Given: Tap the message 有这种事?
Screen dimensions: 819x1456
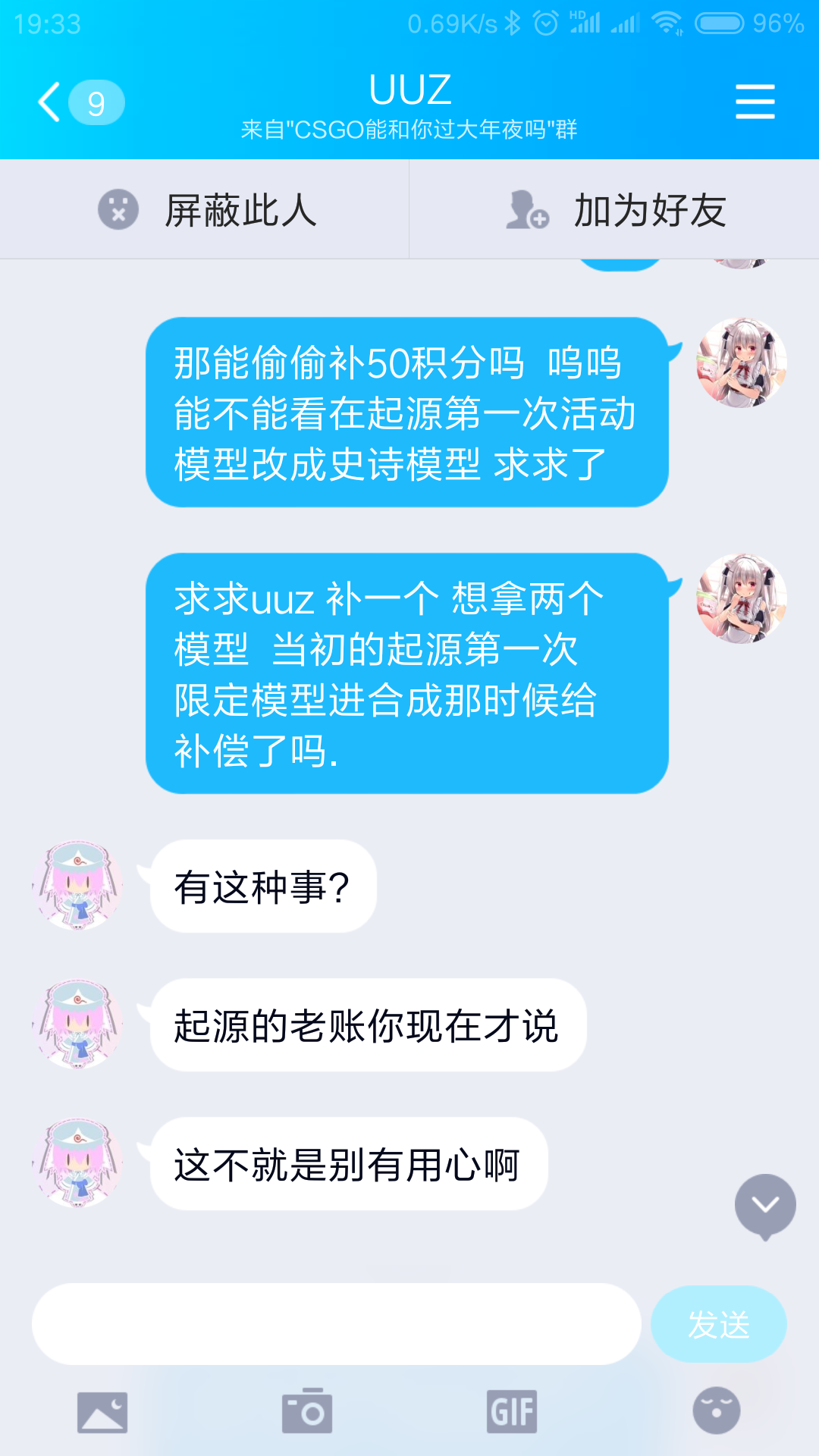Looking at the screenshot, I should click(x=262, y=887).
